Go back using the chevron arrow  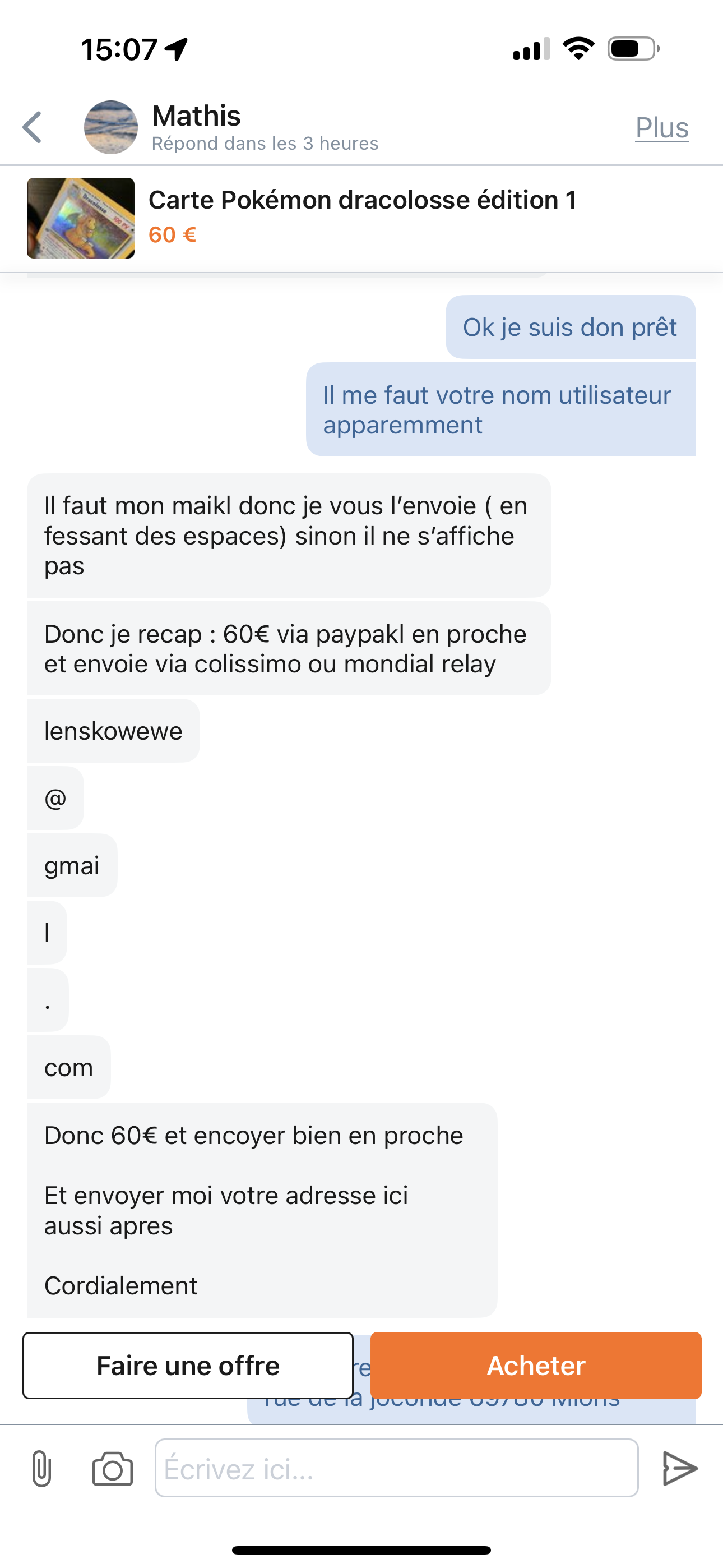pyautogui.click(x=31, y=127)
